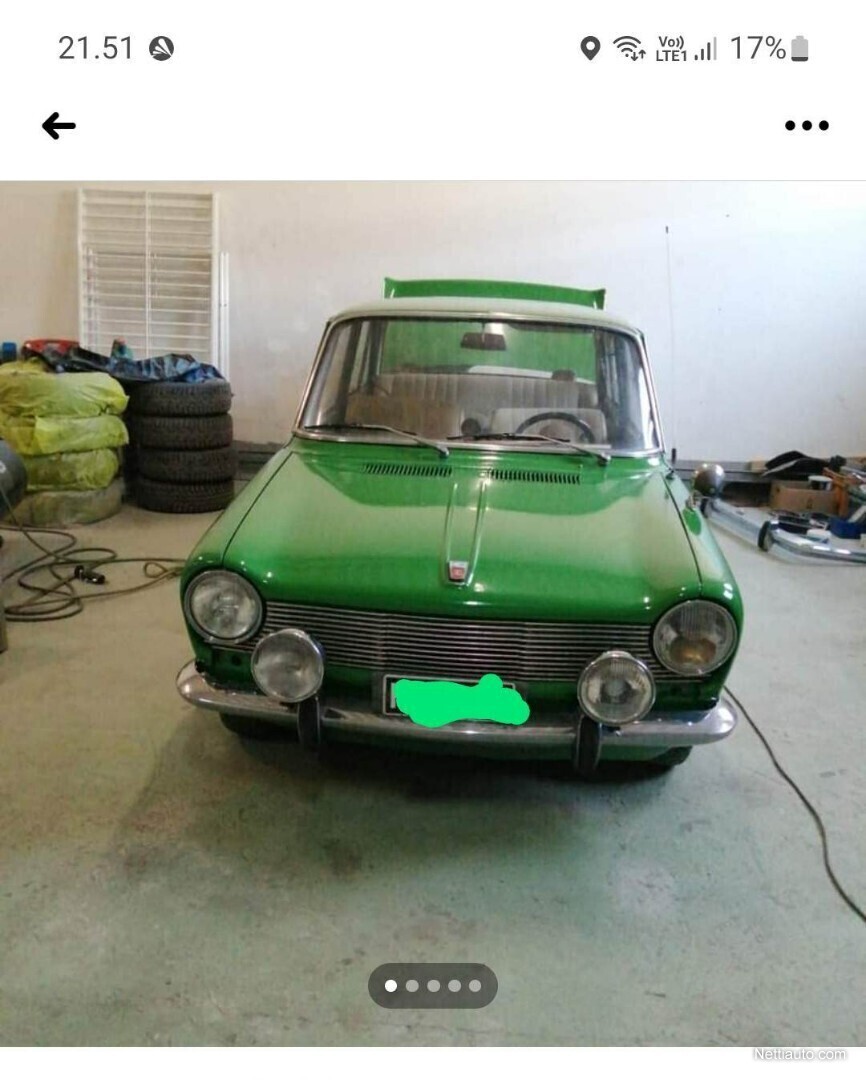Screen dimensions: 866x1080
Task: Tap the carousel dot indicator pill
Action: pyautogui.click(x=435, y=985)
